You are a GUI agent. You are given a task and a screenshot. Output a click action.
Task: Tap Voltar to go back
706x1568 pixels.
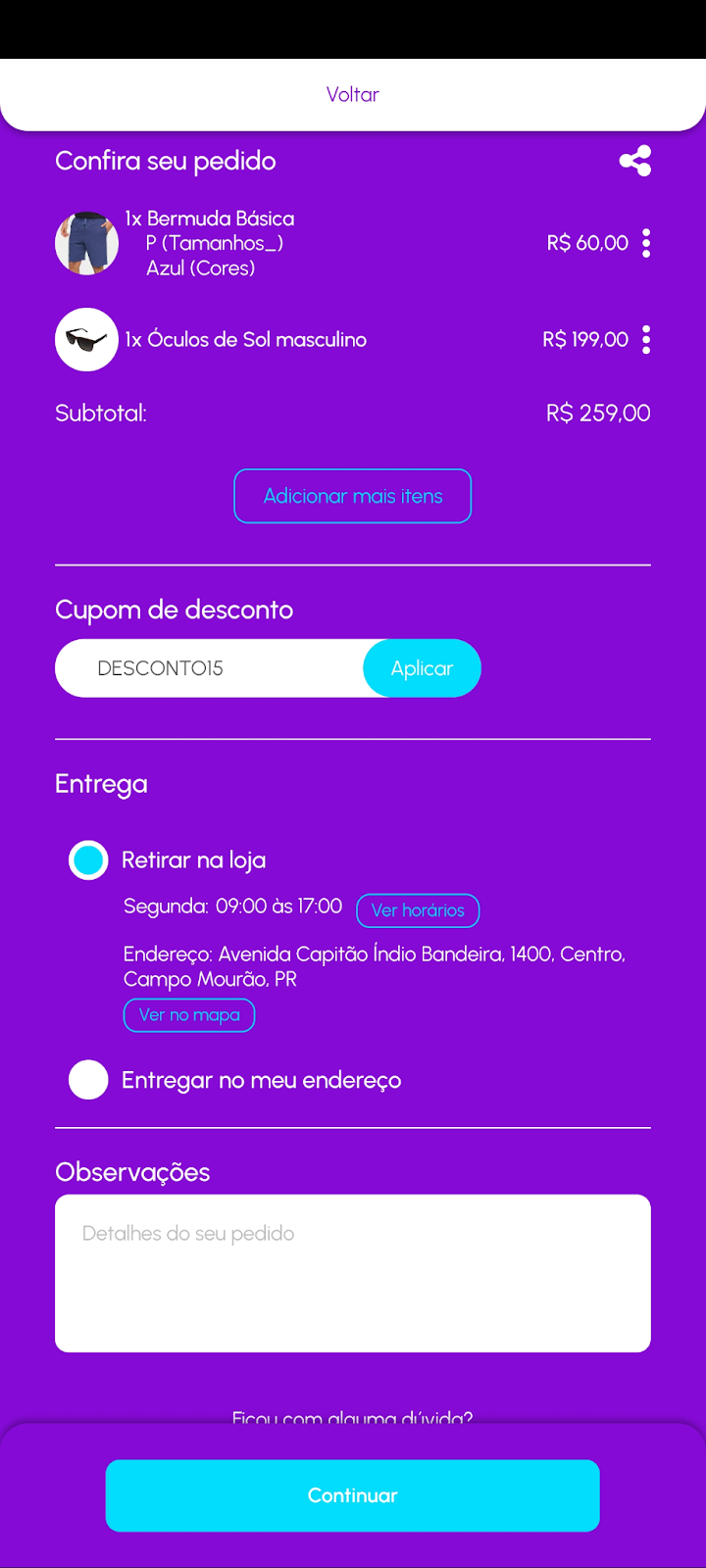coord(353,95)
